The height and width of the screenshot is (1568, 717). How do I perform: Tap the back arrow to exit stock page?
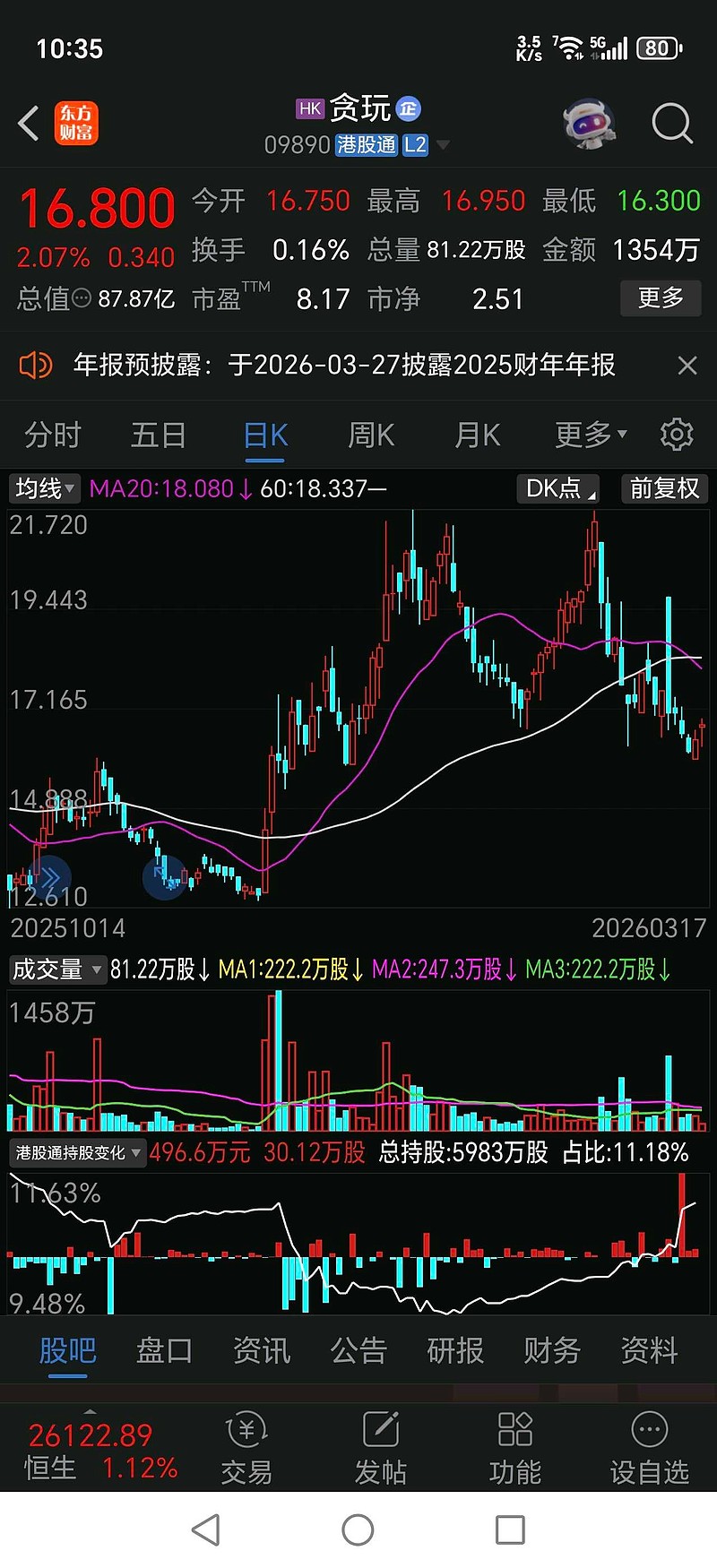tap(27, 124)
